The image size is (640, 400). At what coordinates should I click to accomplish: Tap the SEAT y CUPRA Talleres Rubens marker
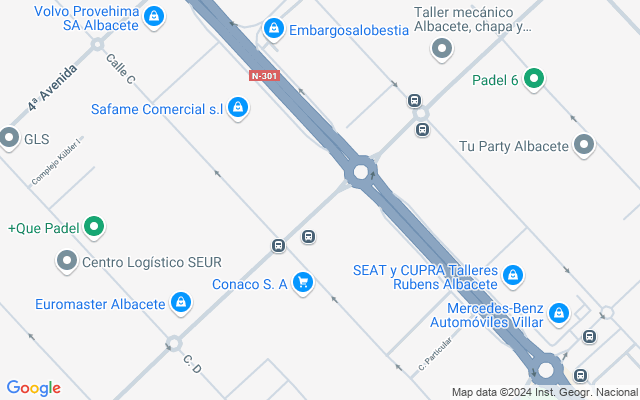[513, 274]
